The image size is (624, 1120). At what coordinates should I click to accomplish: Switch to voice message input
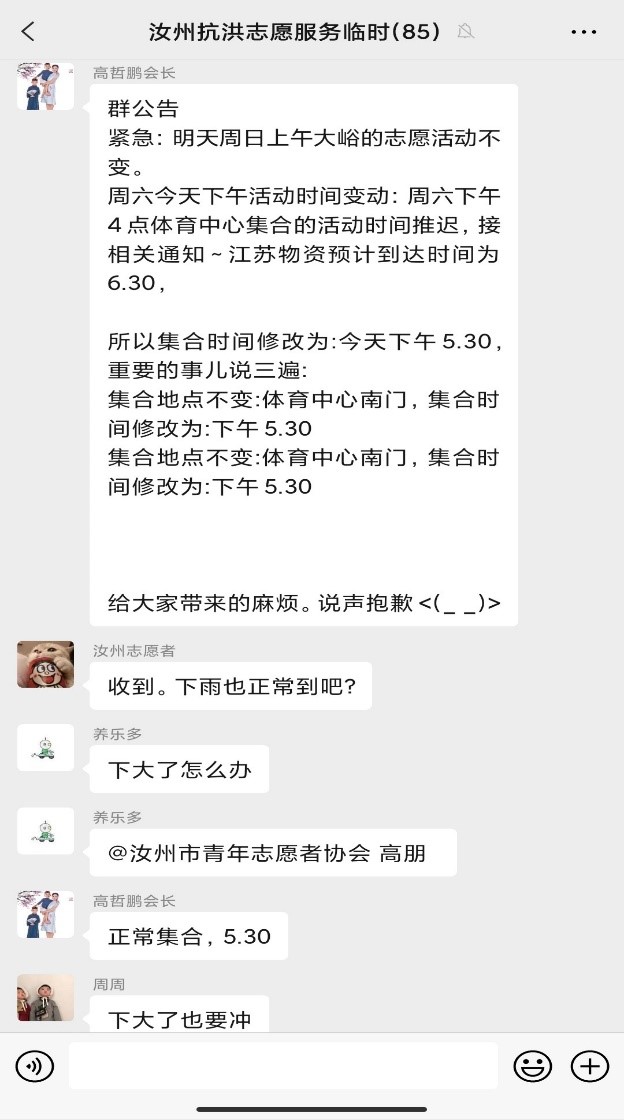(35, 1066)
